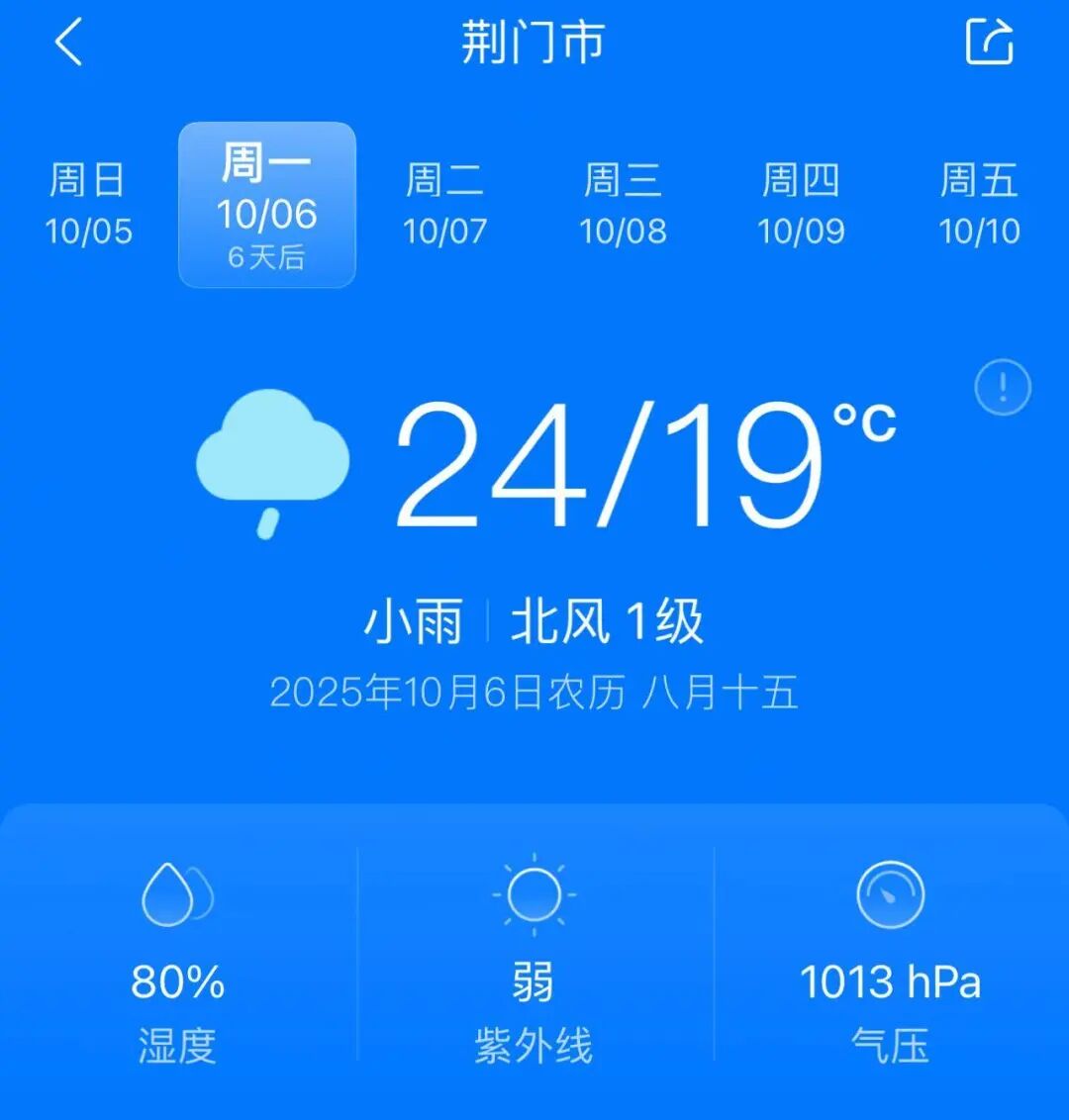Switch to 周日 10/05 forecast
1069x1120 pixels.
coord(88,205)
